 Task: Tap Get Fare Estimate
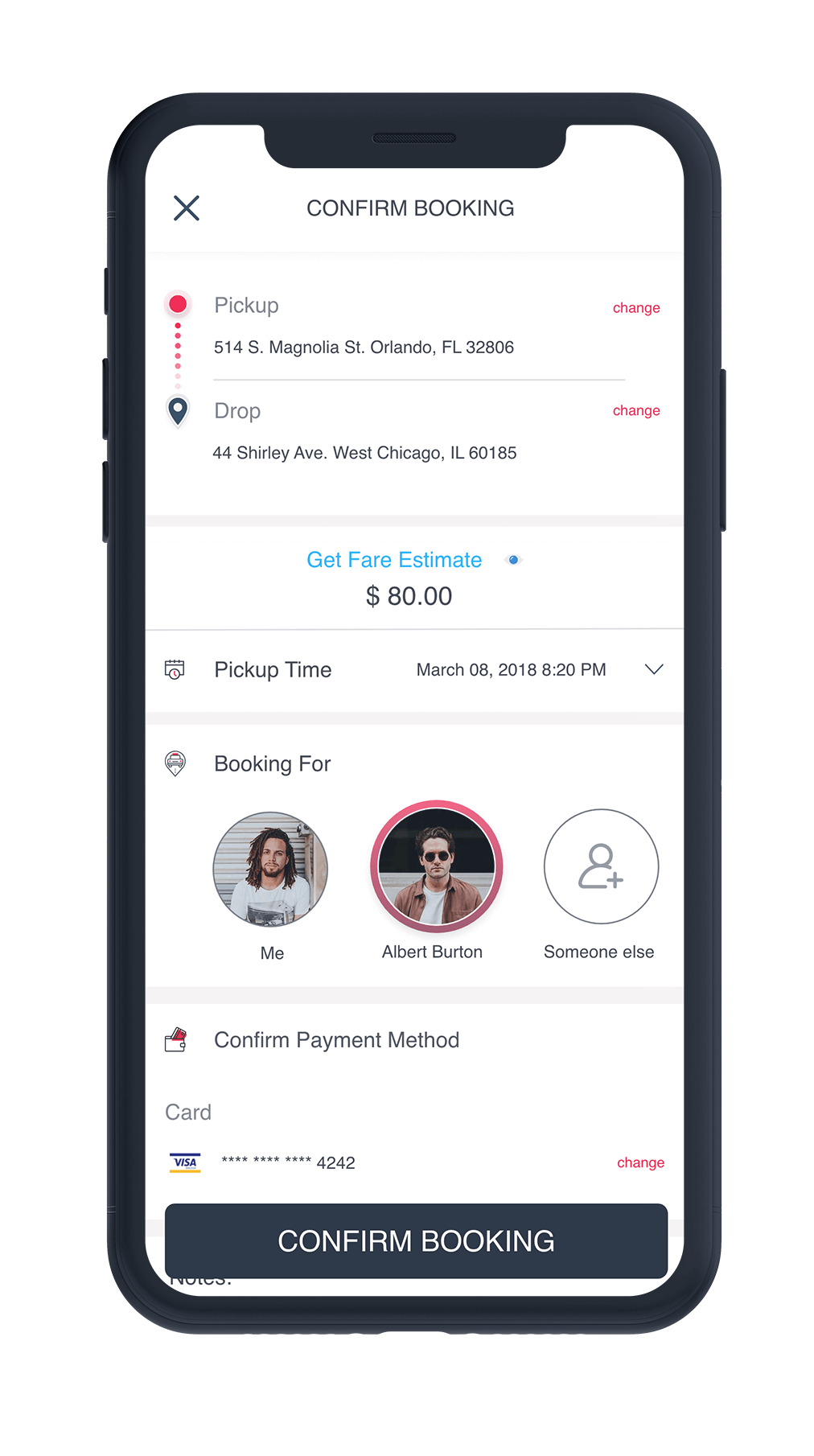click(x=394, y=560)
